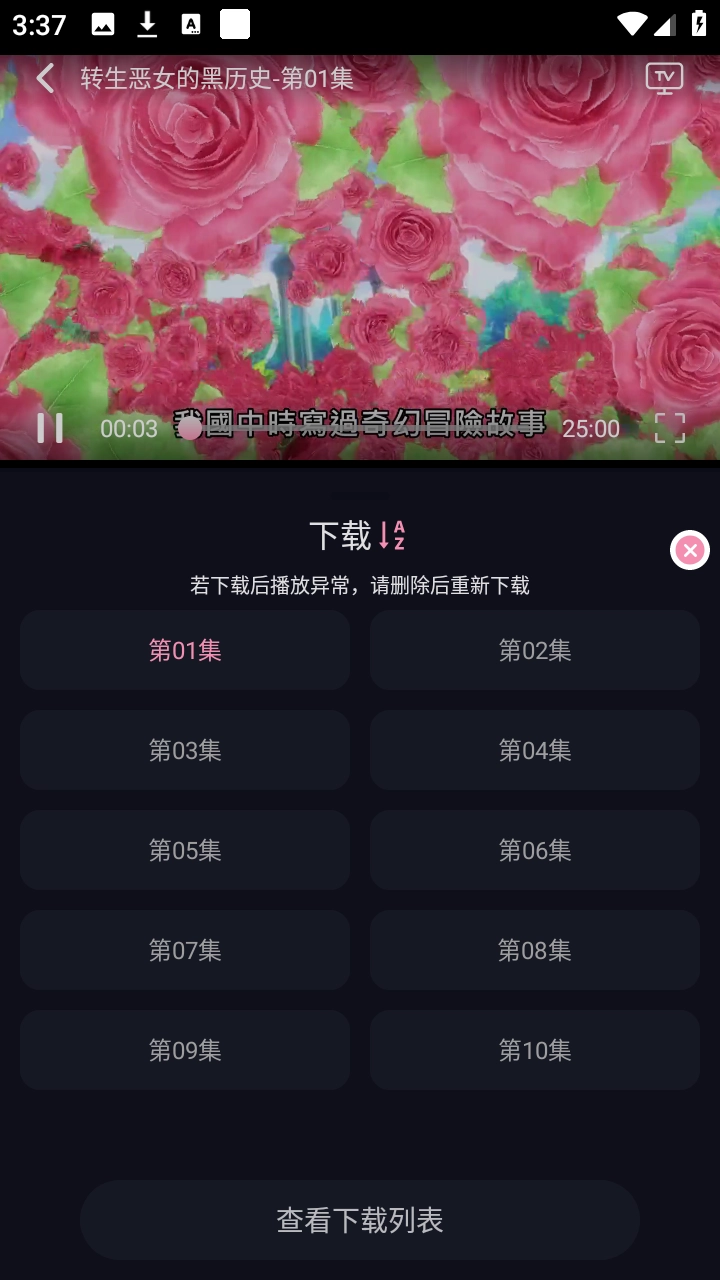Go back from the video player
The height and width of the screenshot is (1280, 720).
45,78
